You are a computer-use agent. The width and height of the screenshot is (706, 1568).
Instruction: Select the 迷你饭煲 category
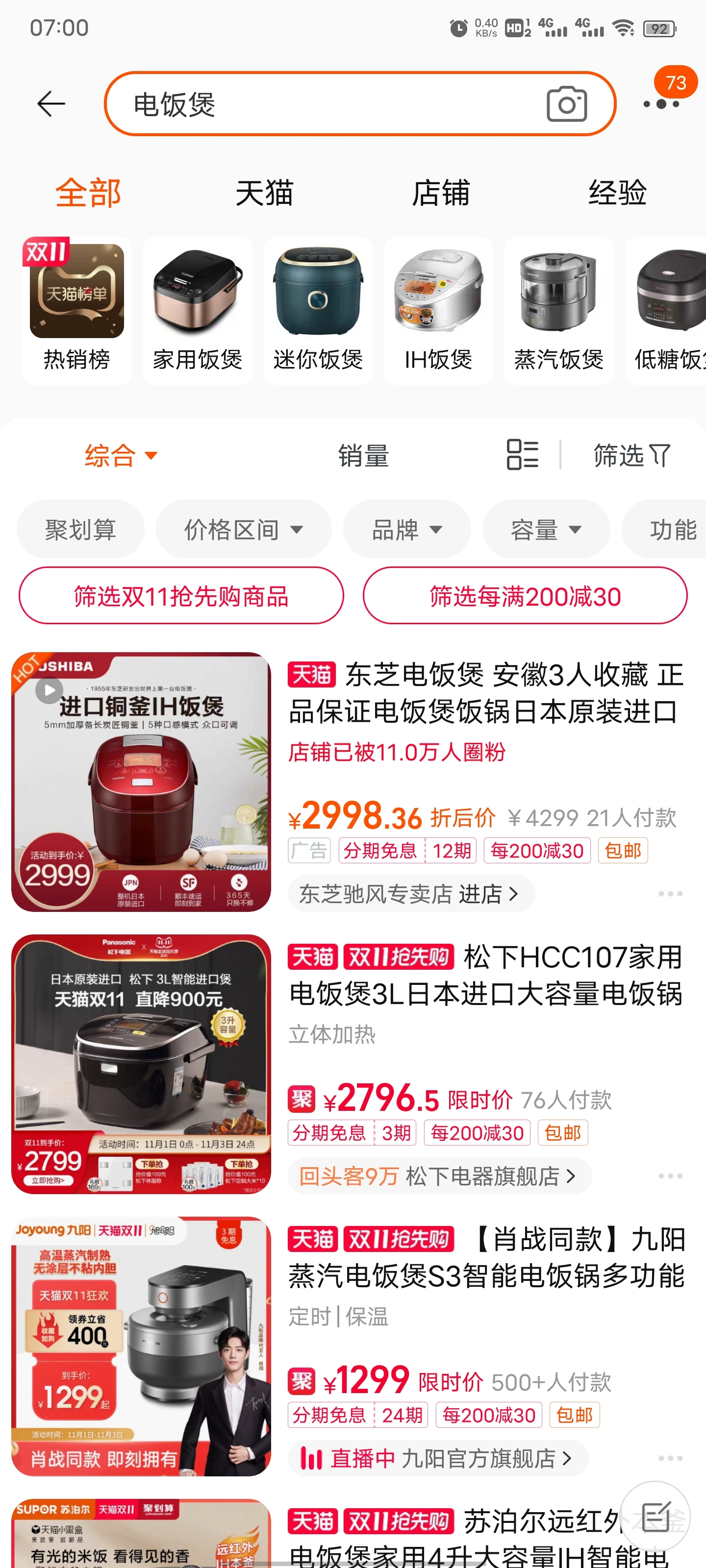tap(318, 311)
